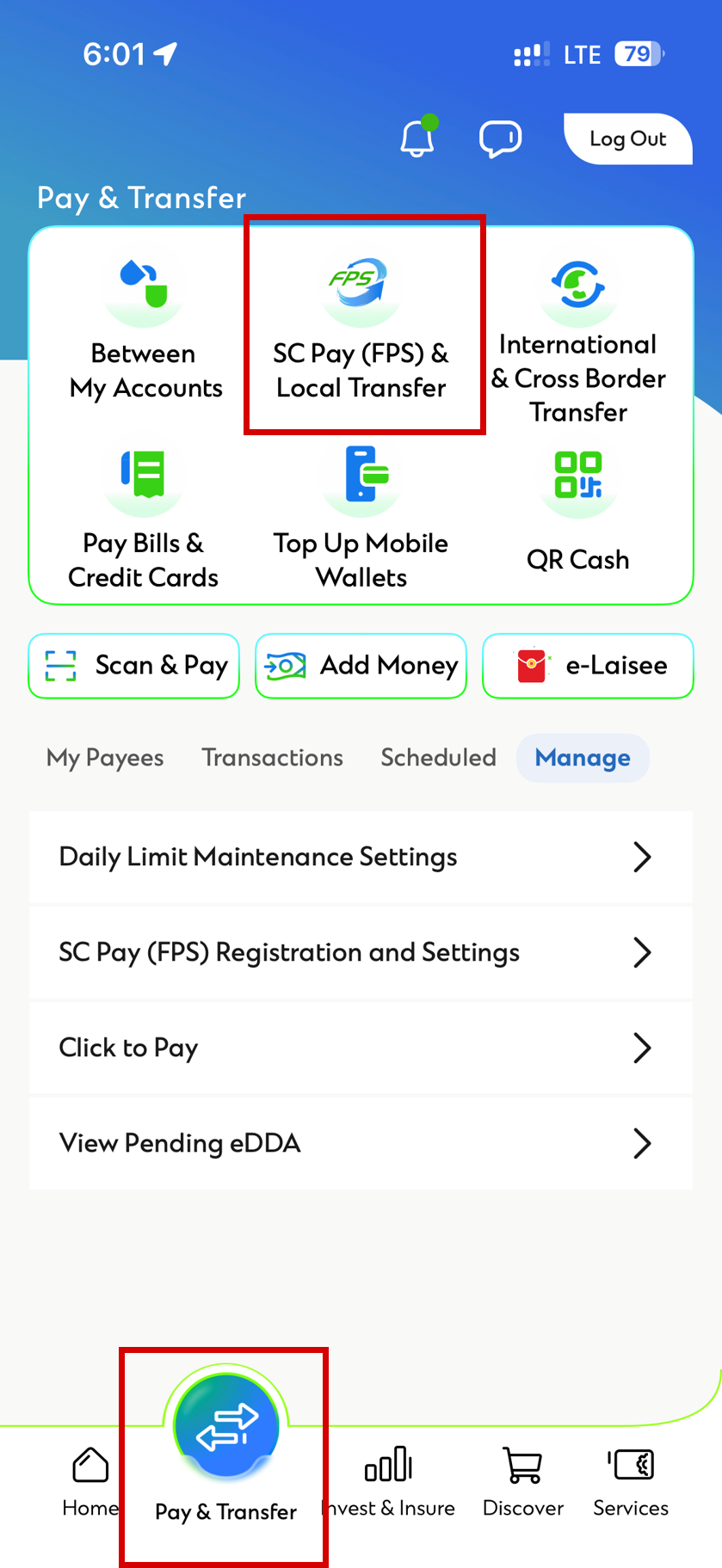Switch to the Transactions tab
The height and width of the screenshot is (1568, 722).
[x=272, y=758]
